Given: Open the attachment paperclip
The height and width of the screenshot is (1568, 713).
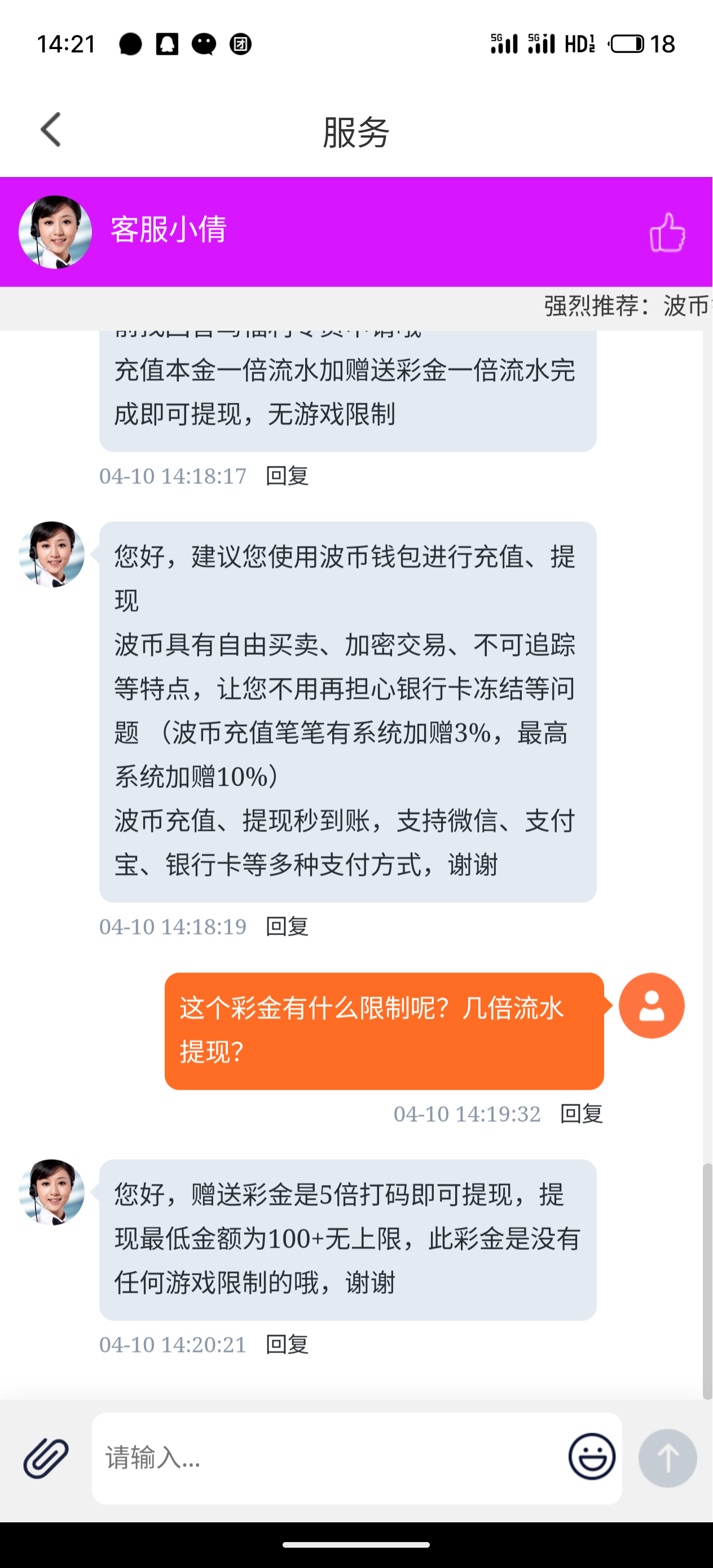Looking at the screenshot, I should pyautogui.click(x=46, y=1458).
